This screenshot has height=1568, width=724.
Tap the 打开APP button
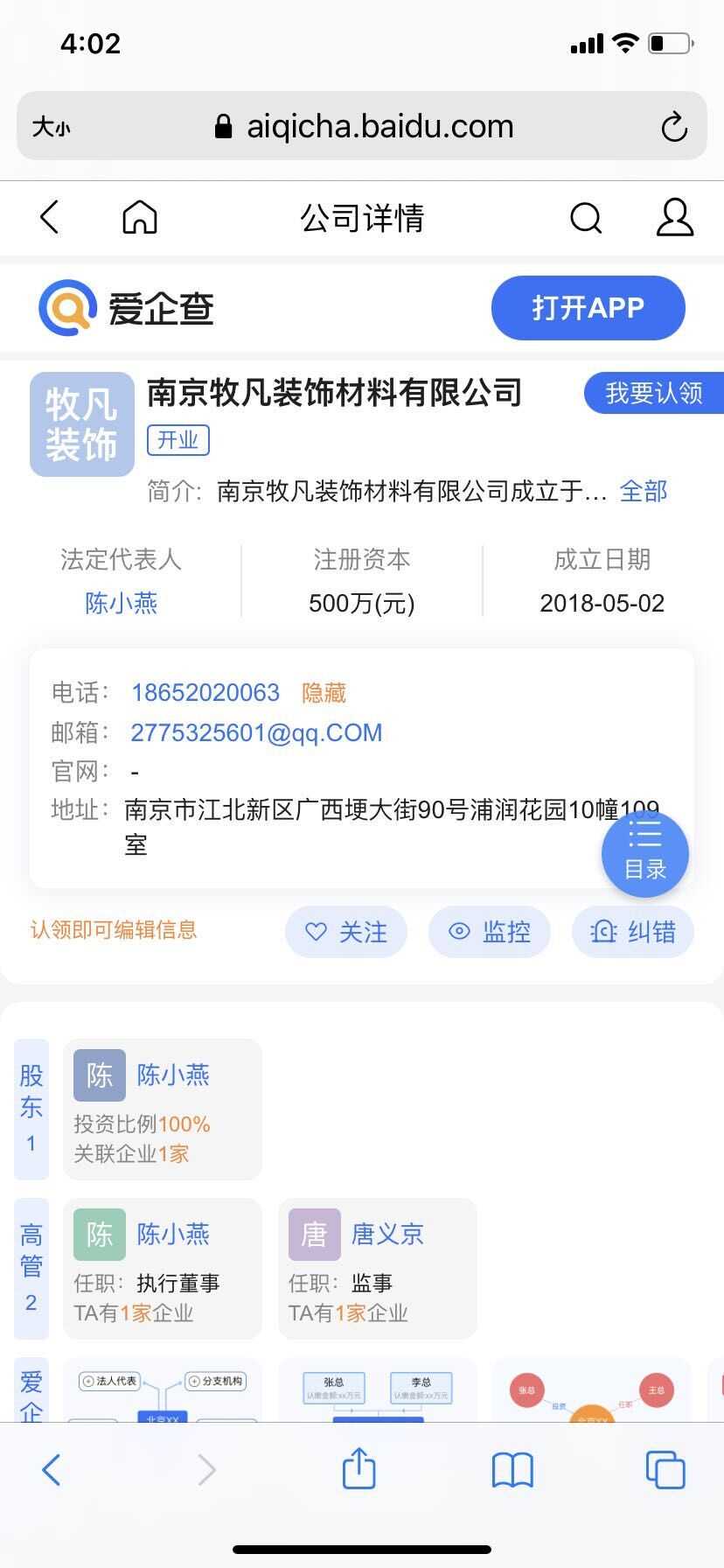coord(588,308)
